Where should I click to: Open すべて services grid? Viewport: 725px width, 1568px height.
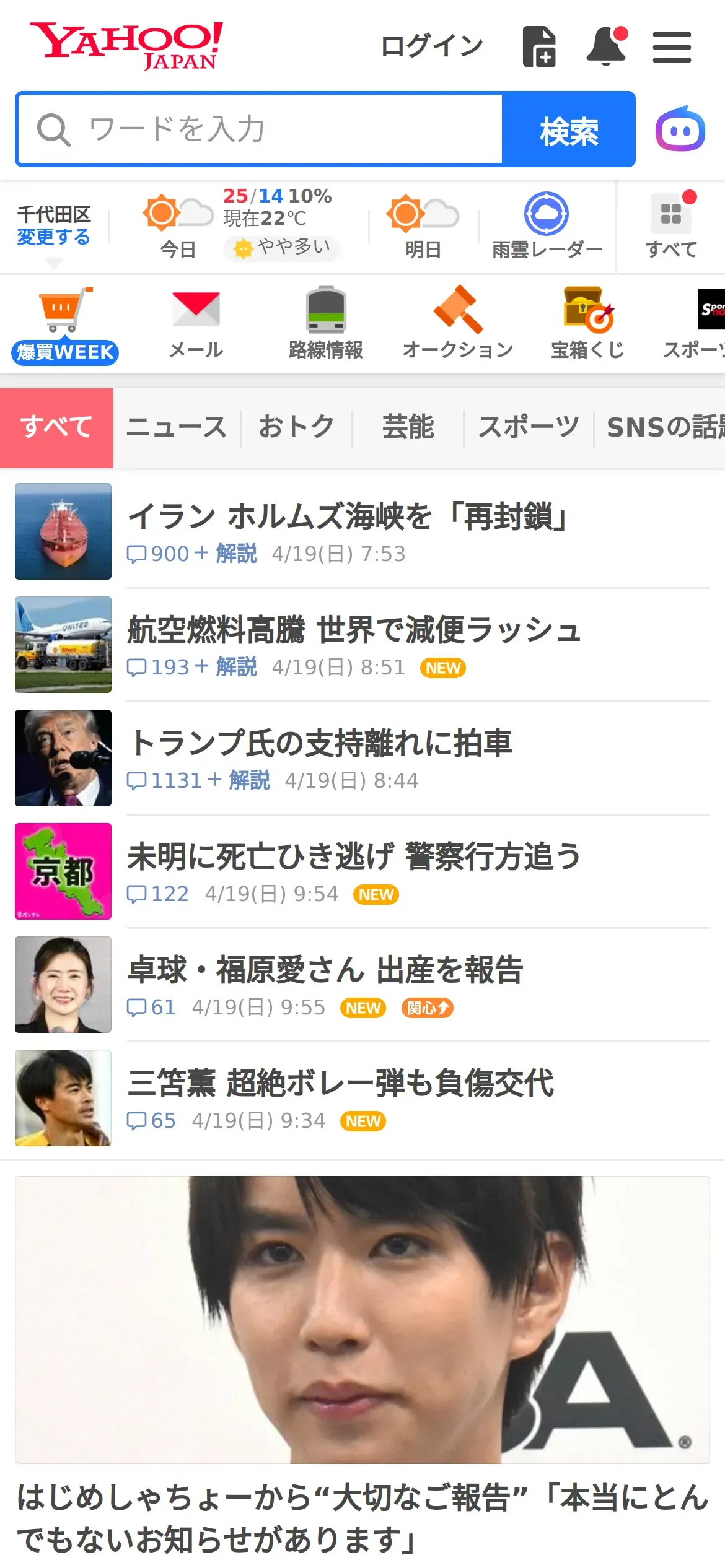[671, 227]
